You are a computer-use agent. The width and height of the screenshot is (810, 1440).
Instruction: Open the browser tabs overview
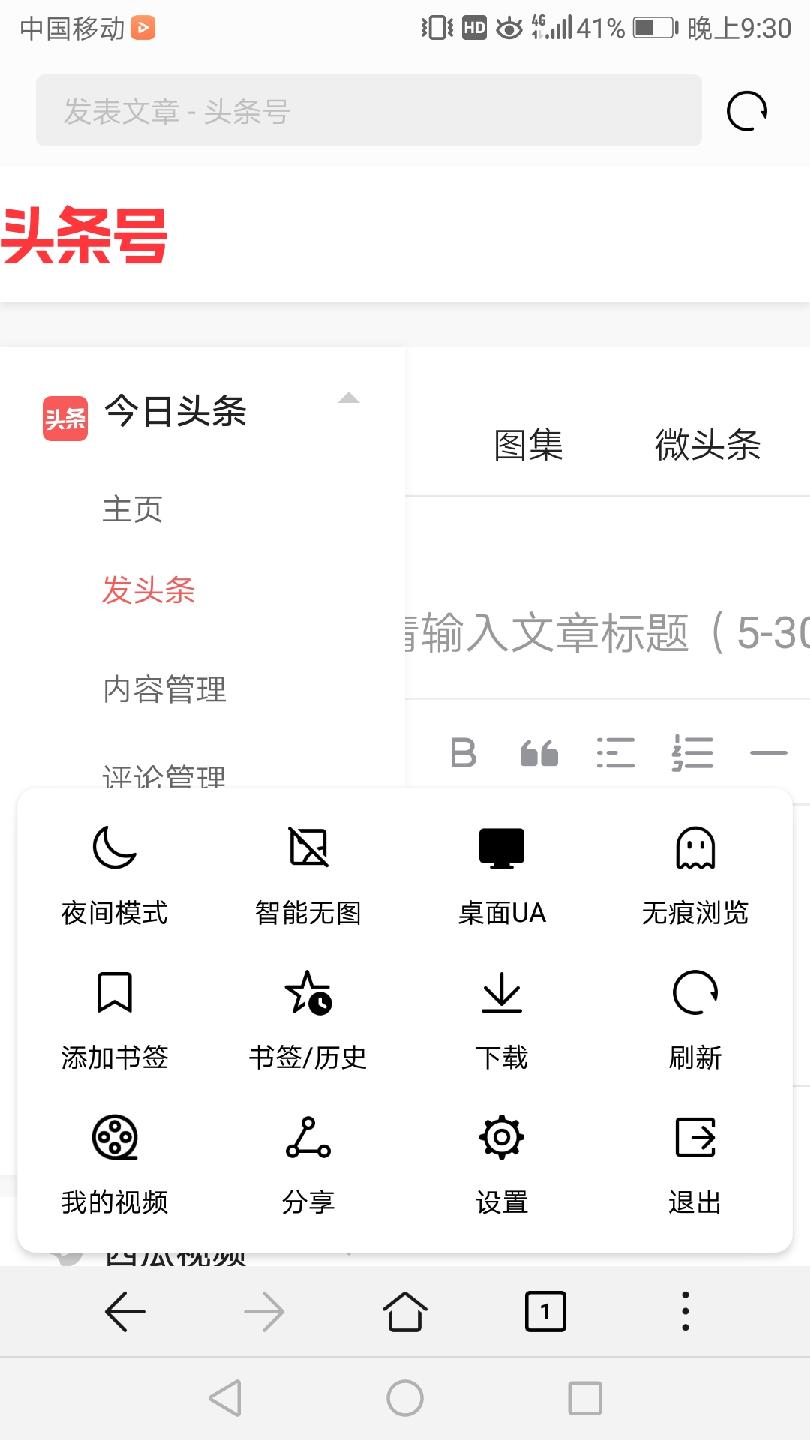coord(544,1311)
